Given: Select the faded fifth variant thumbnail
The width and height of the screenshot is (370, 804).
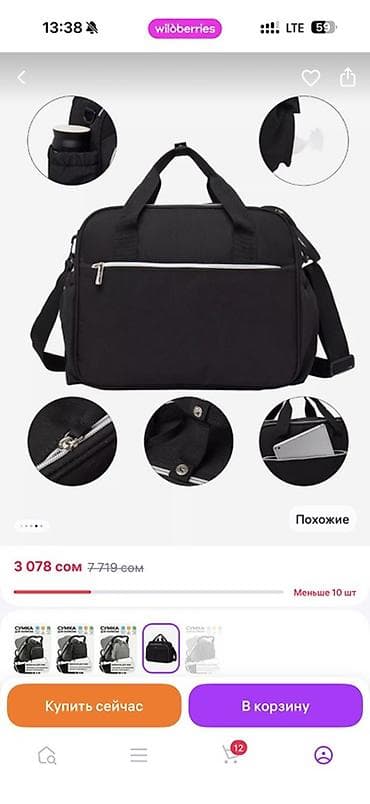Looking at the screenshot, I should pos(204,648).
